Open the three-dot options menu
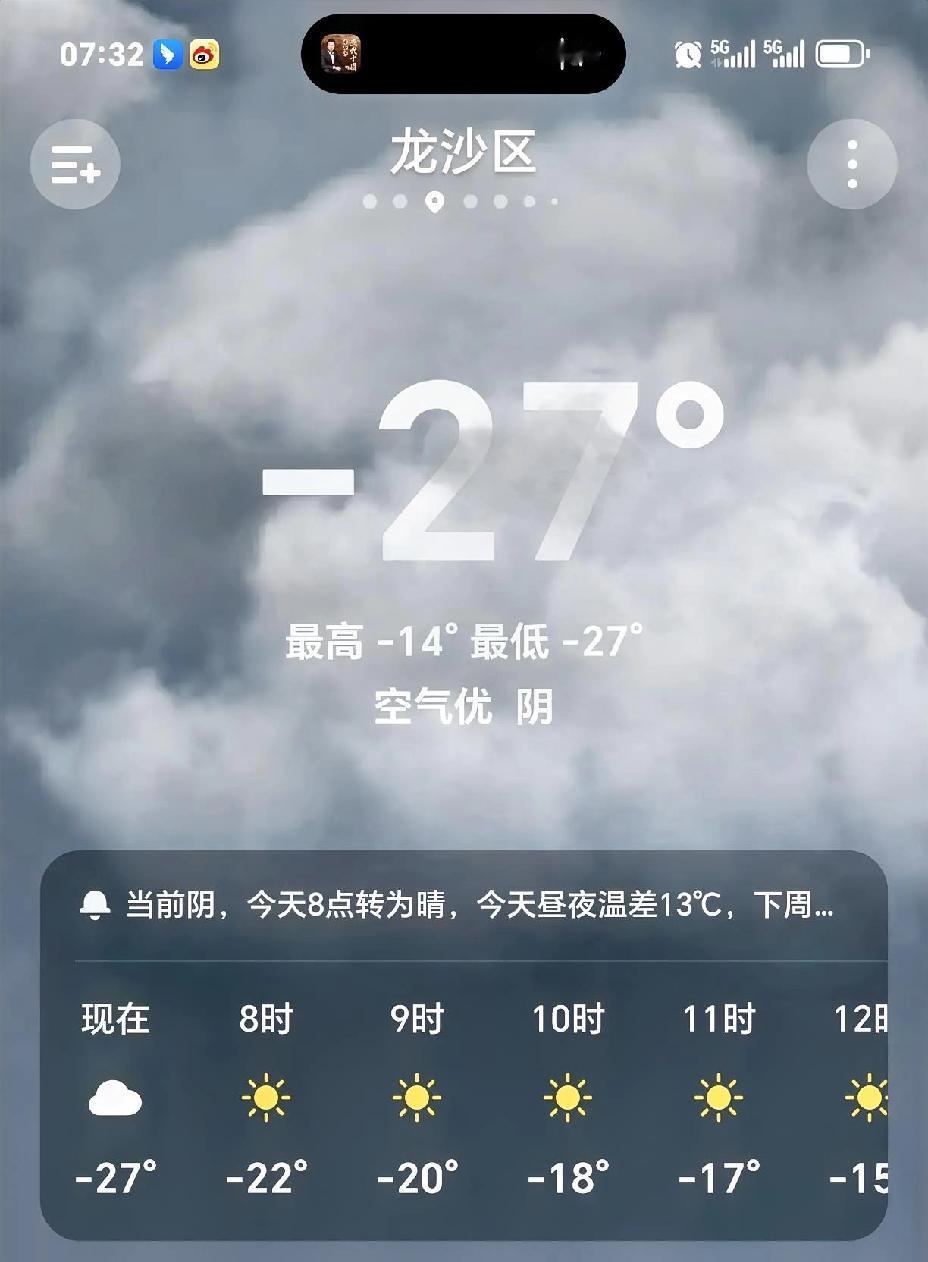The width and height of the screenshot is (928, 1262). [x=851, y=164]
